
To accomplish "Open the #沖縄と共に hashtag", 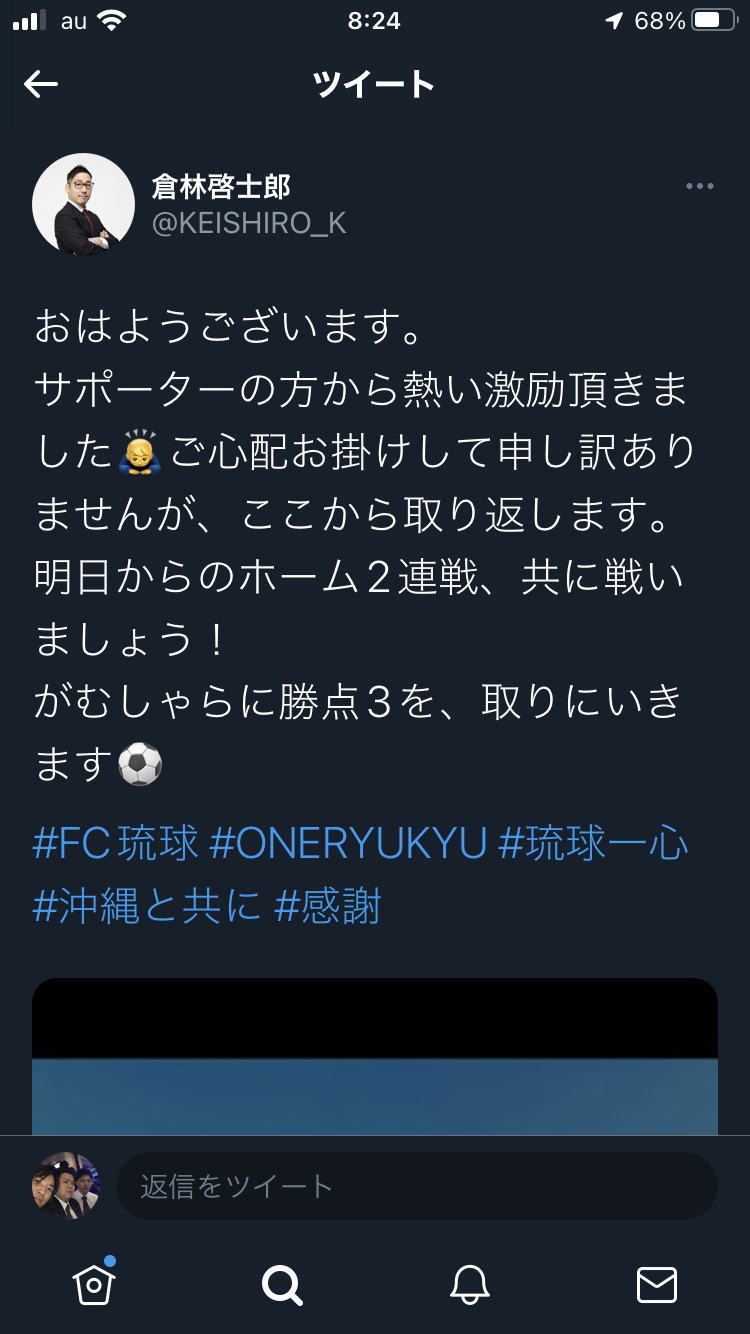I will 147,907.
